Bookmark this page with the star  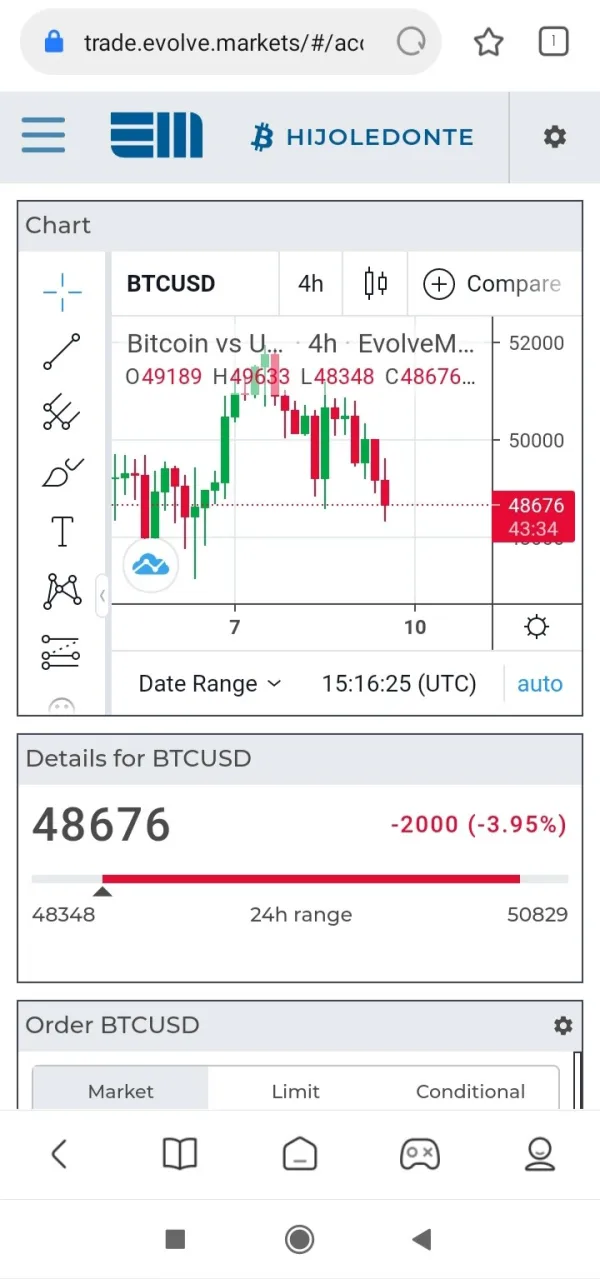(488, 42)
